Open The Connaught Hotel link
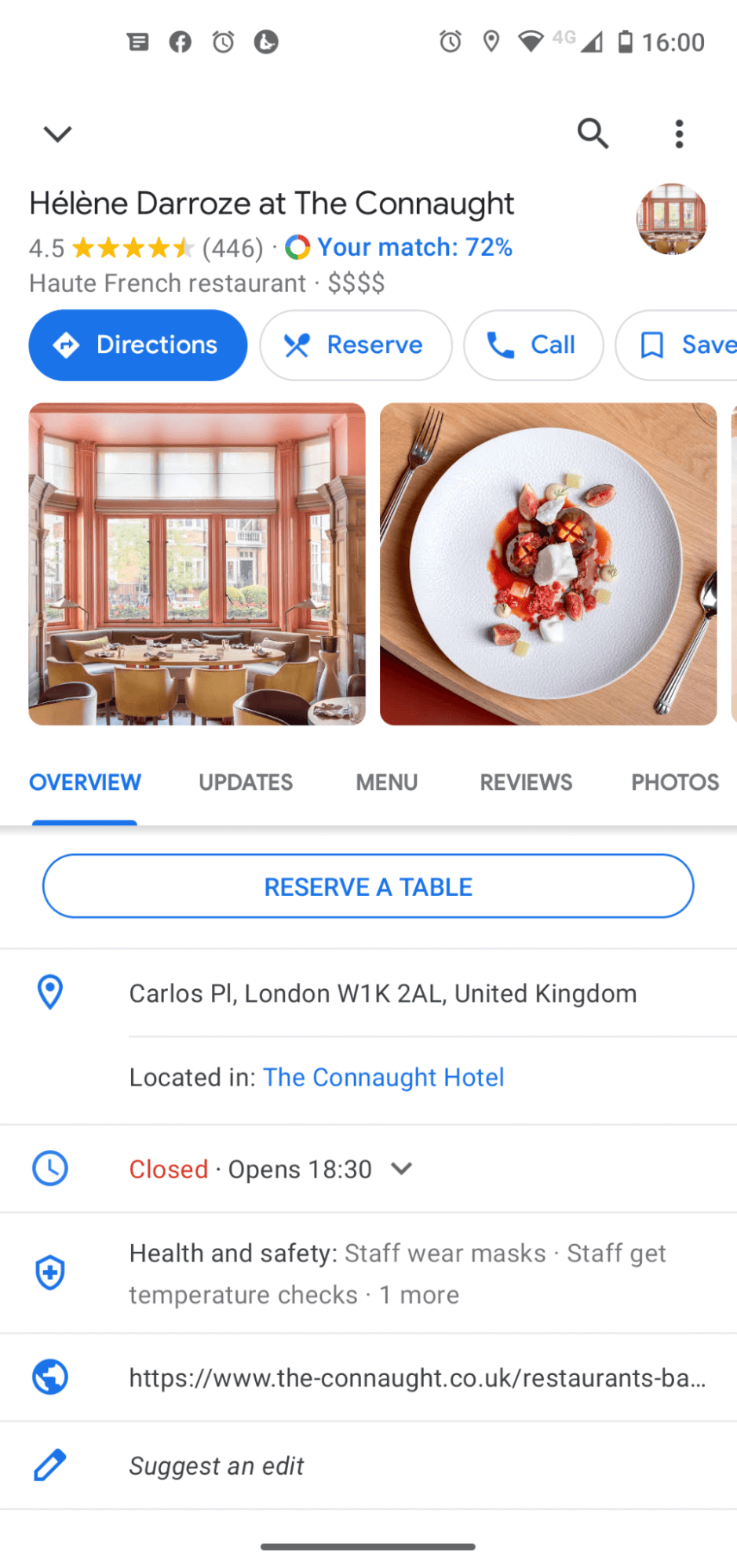Screen dimensions: 737x1568 click(x=383, y=1077)
